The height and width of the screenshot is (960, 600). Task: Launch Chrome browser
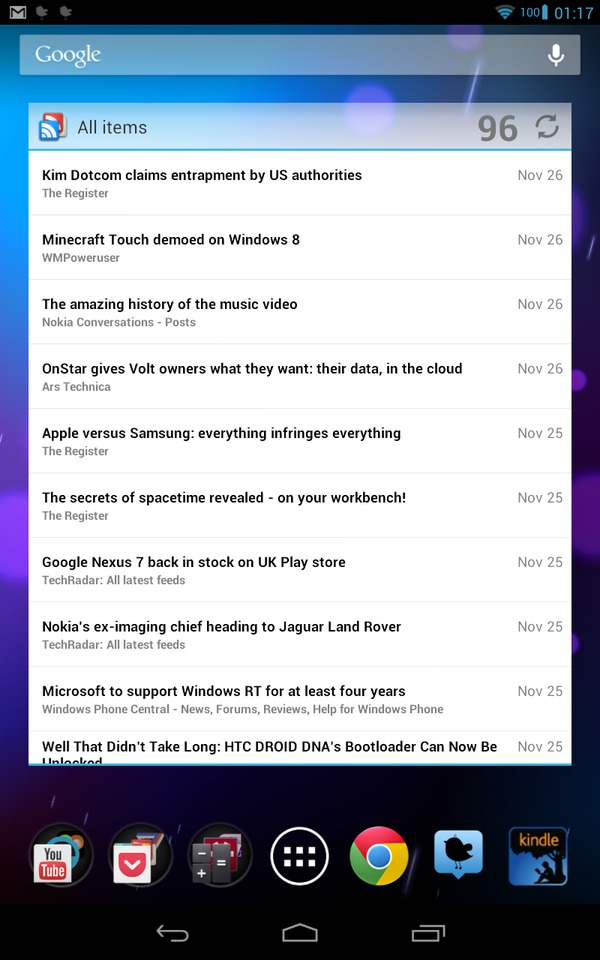click(x=379, y=856)
